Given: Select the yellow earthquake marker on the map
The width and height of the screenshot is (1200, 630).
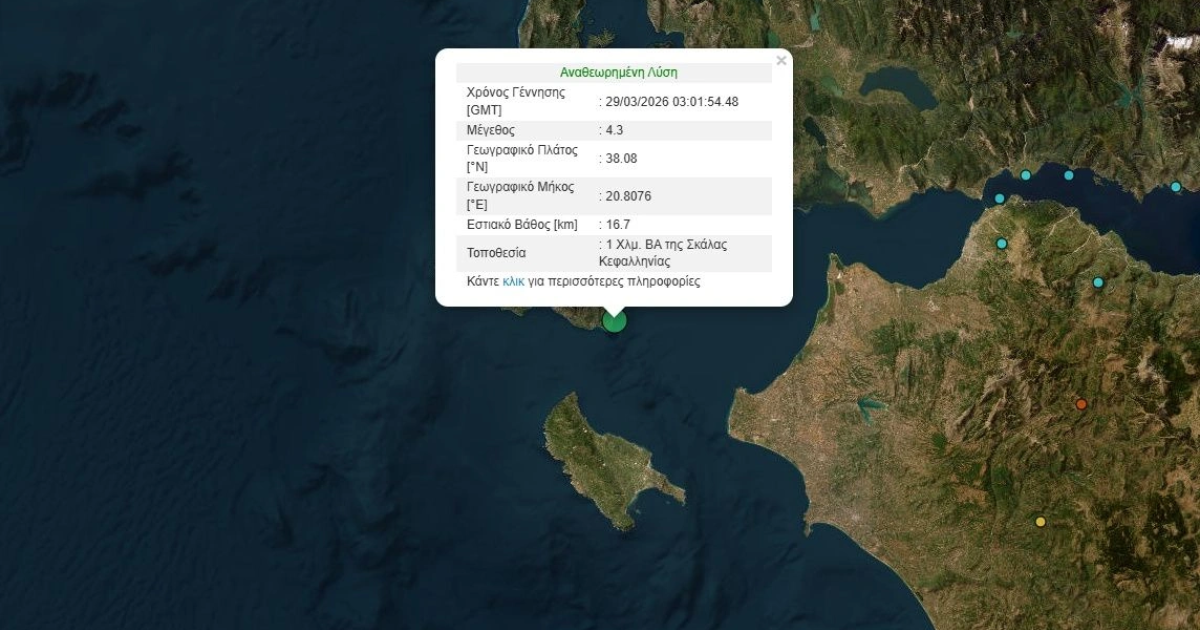Looking at the screenshot, I should (1040, 522).
